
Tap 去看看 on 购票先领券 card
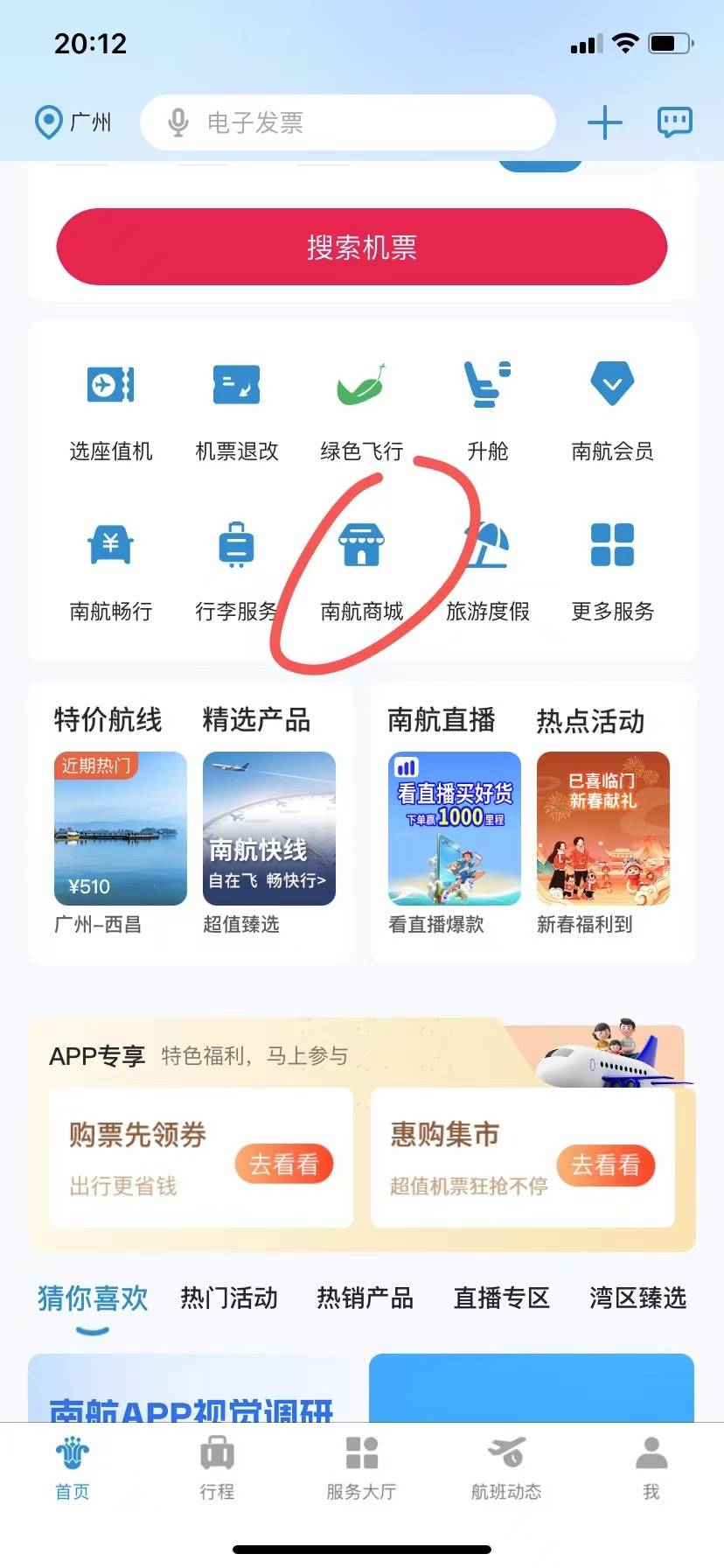[283, 1165]
